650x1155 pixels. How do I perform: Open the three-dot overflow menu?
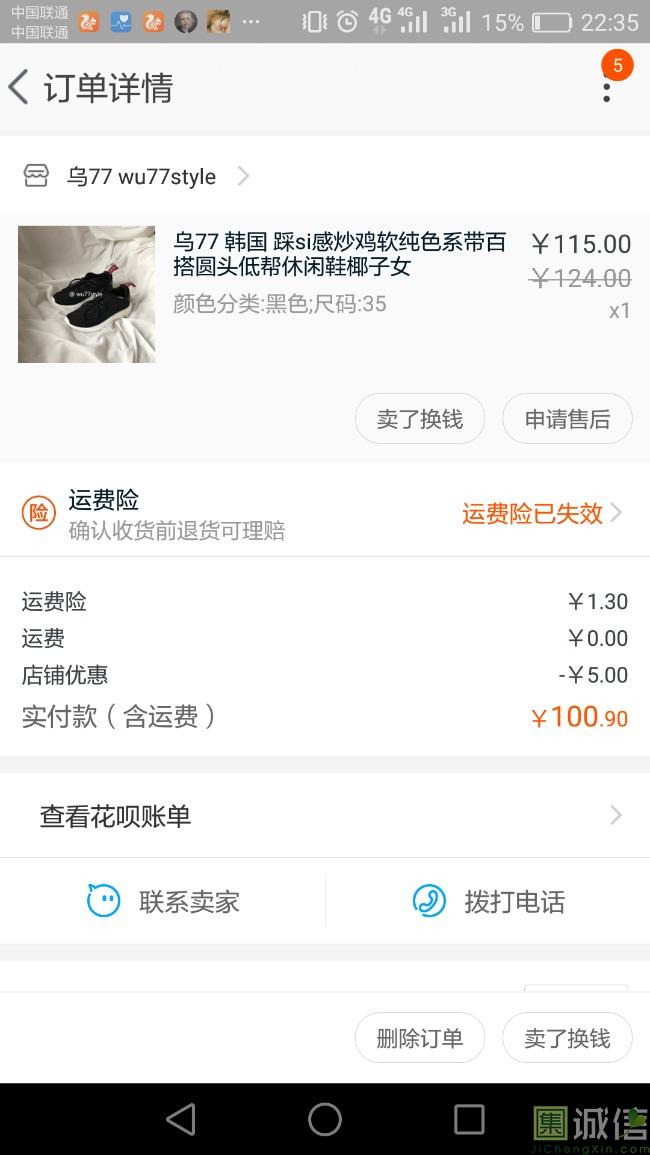pyautogui.click(x=606, y=88)
